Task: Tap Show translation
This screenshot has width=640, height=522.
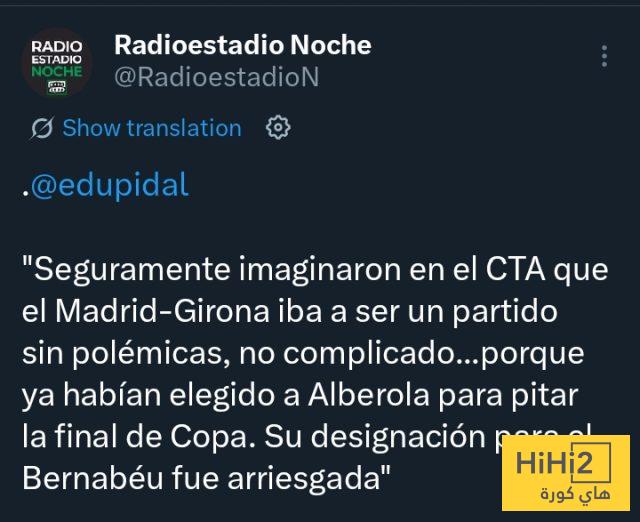Action: [151, 128]
